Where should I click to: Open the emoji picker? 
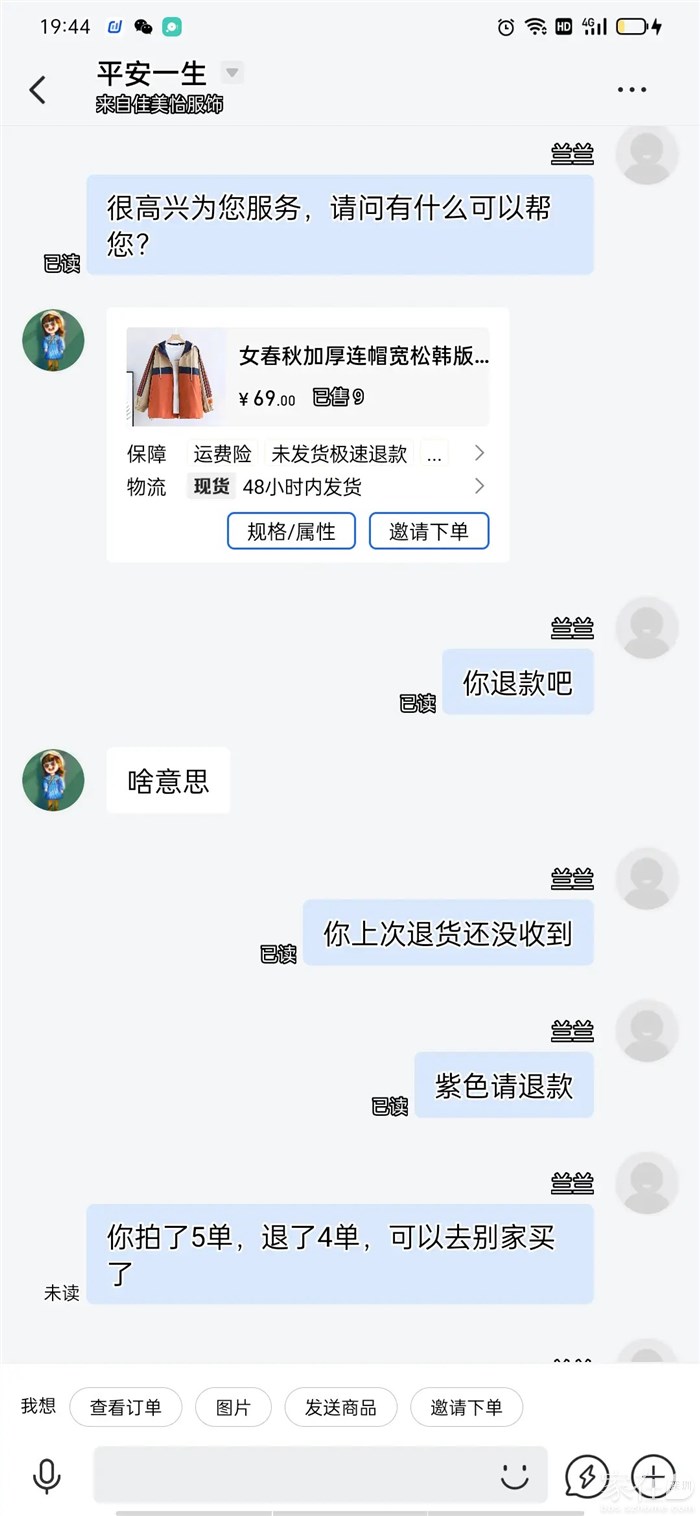pos(514,1475)
